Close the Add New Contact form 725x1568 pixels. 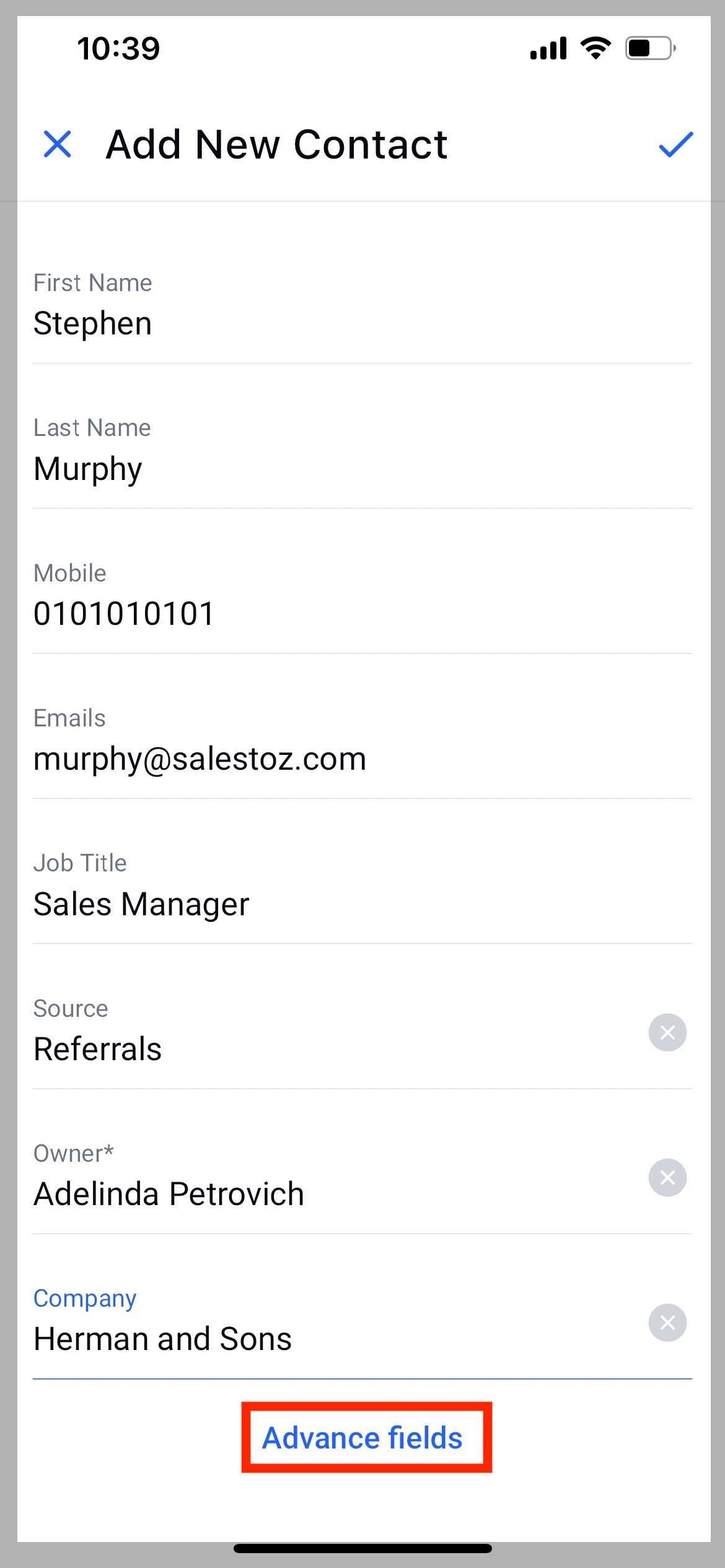click(x=58, y=144)
